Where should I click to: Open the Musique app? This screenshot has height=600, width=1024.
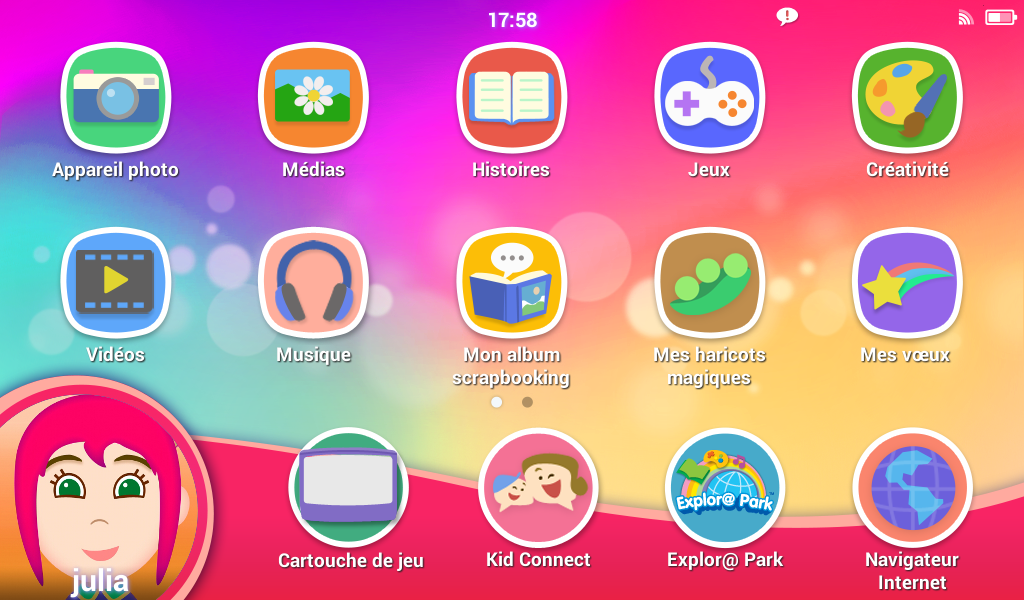tap(313, 282)
